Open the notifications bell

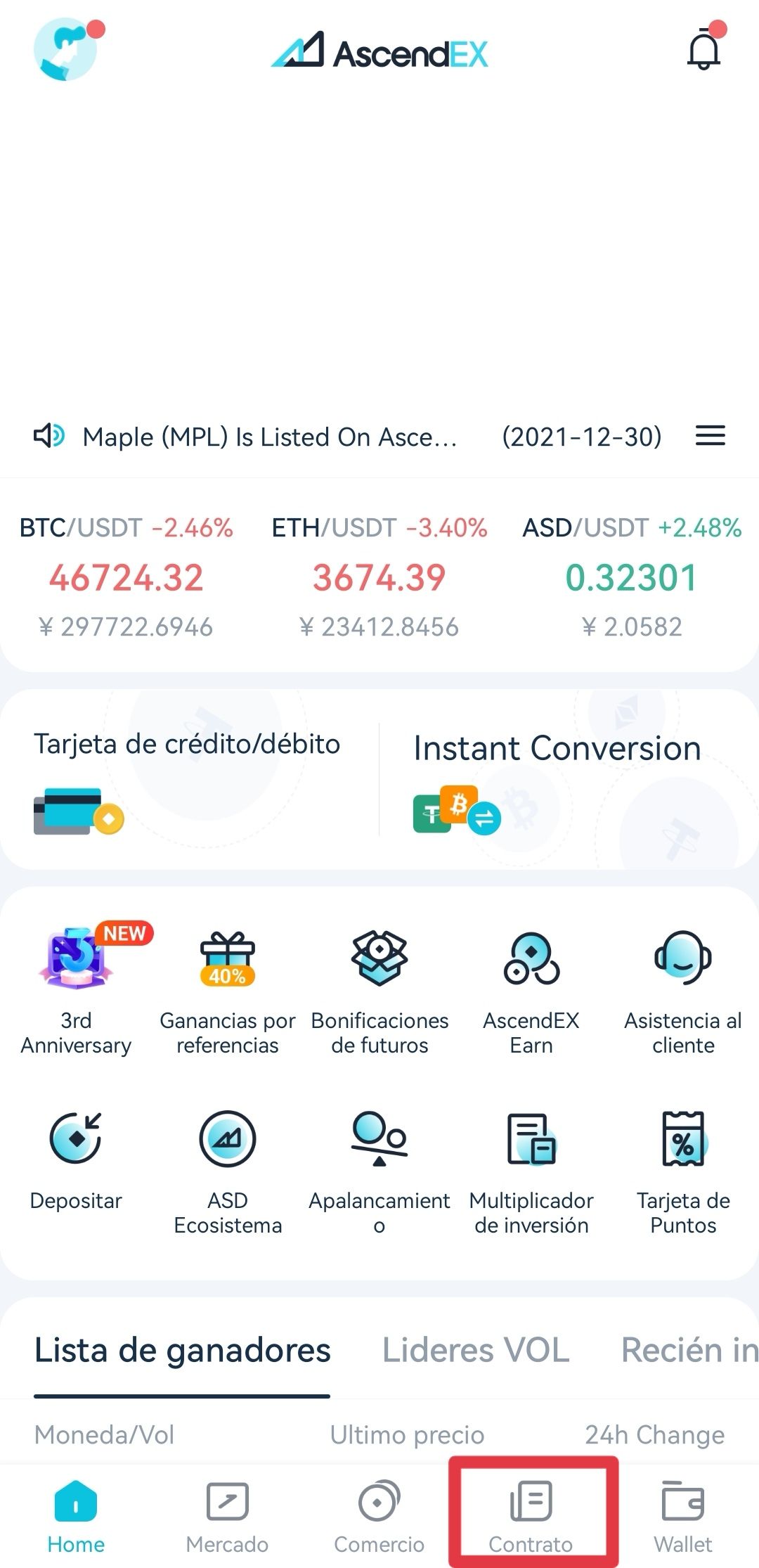[704, 51]
